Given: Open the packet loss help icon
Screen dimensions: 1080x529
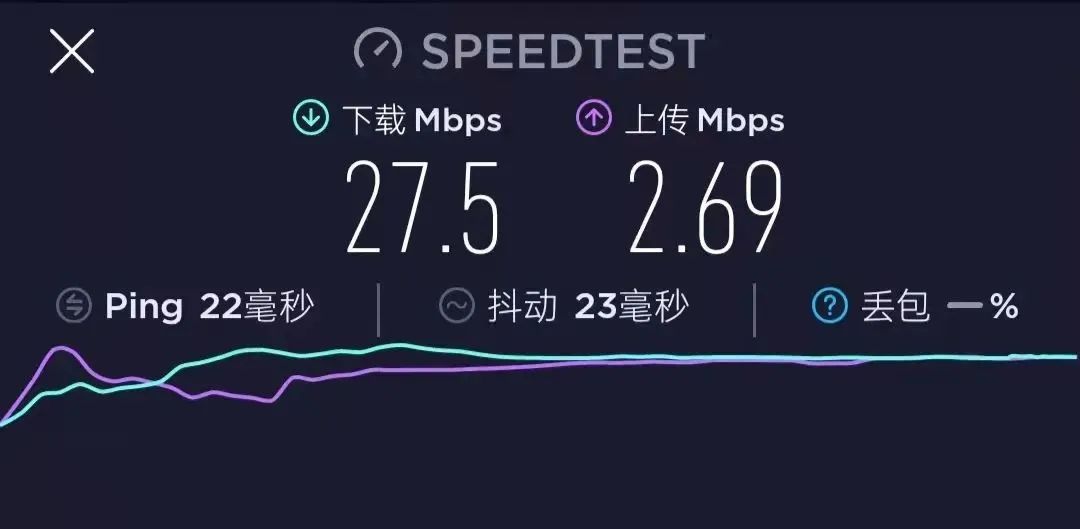Looking at the screenshot, I should 830,306.
